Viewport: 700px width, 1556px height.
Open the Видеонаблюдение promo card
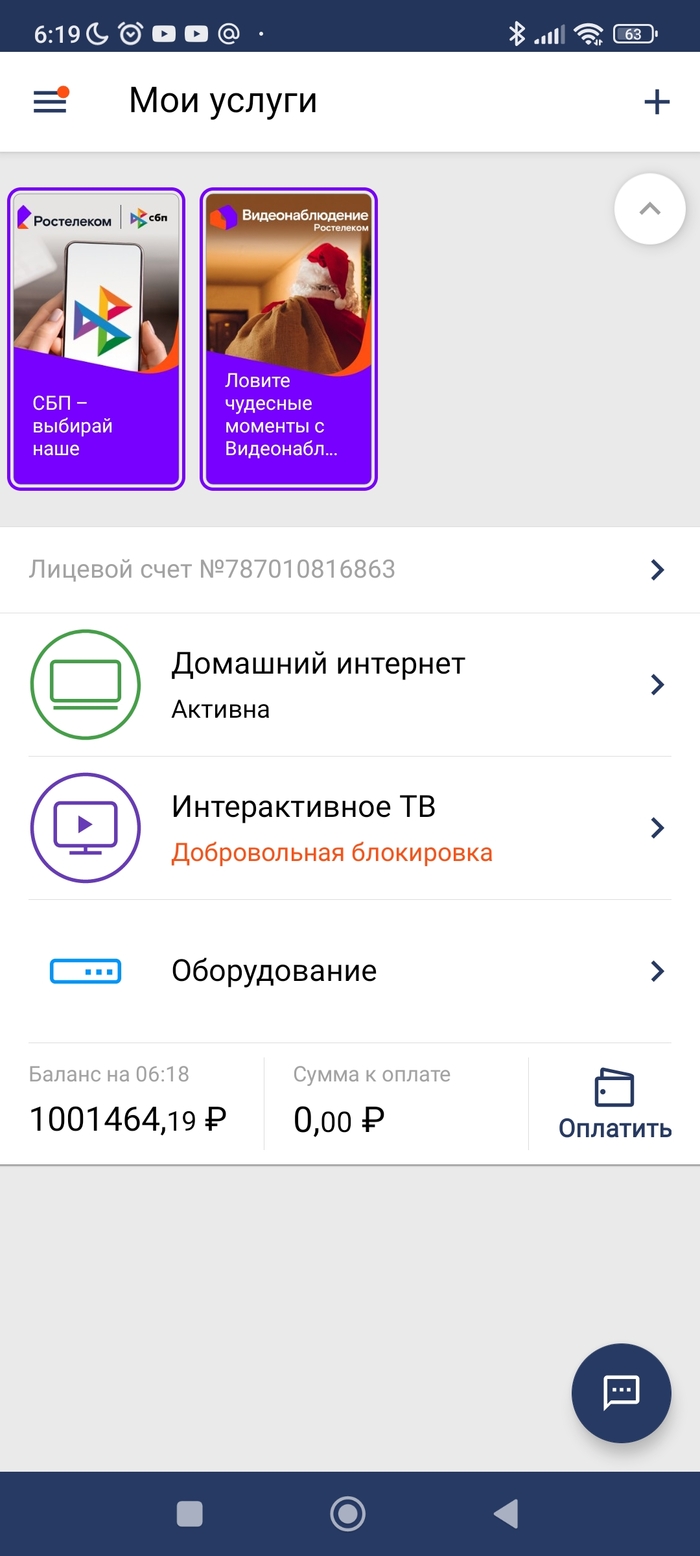[289, 339]
